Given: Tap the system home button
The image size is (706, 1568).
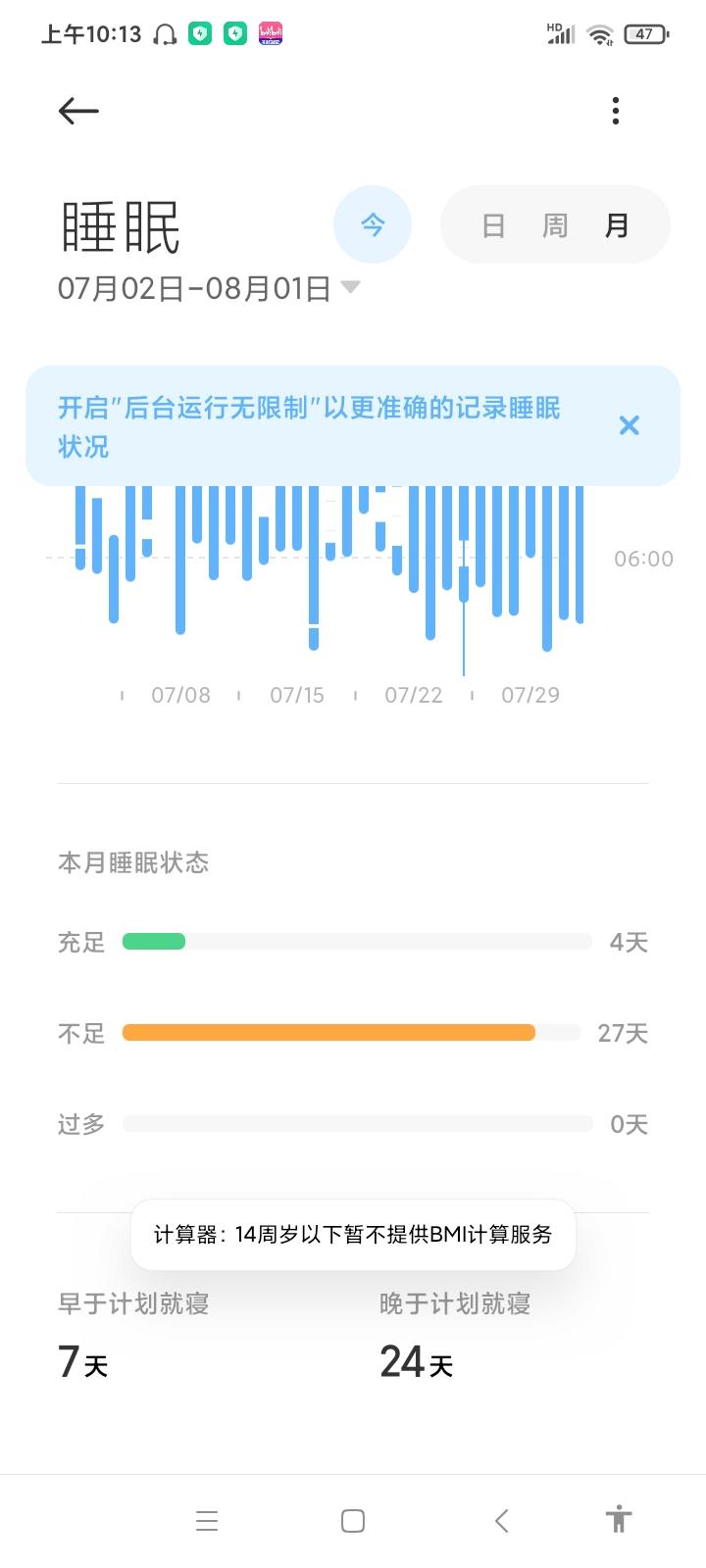Looking at the screenshot, I should click(353, 1521).
